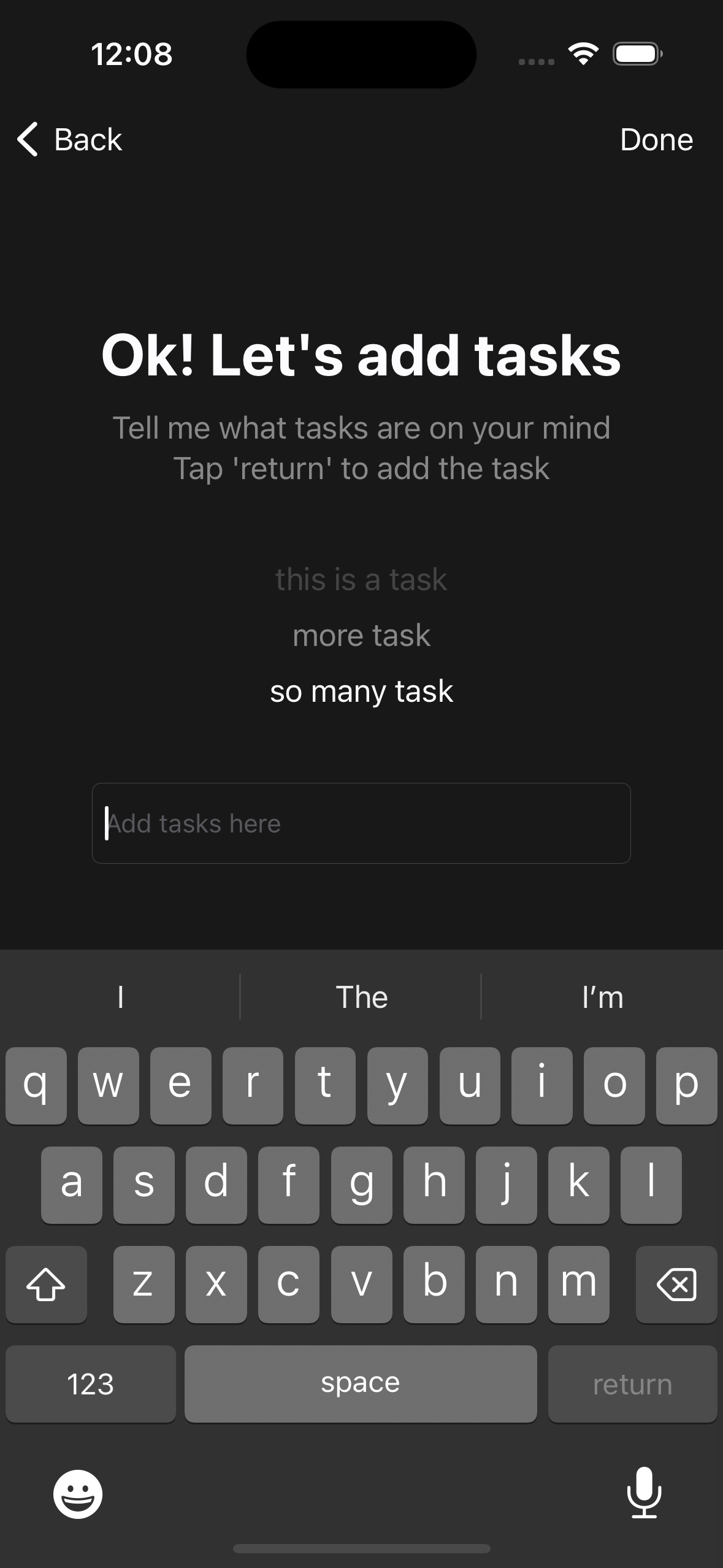Image resolution: width=723 pixels, height=1568 pixels.
Task: Hit the return key on the keyboard
Action: [632, 1384]
